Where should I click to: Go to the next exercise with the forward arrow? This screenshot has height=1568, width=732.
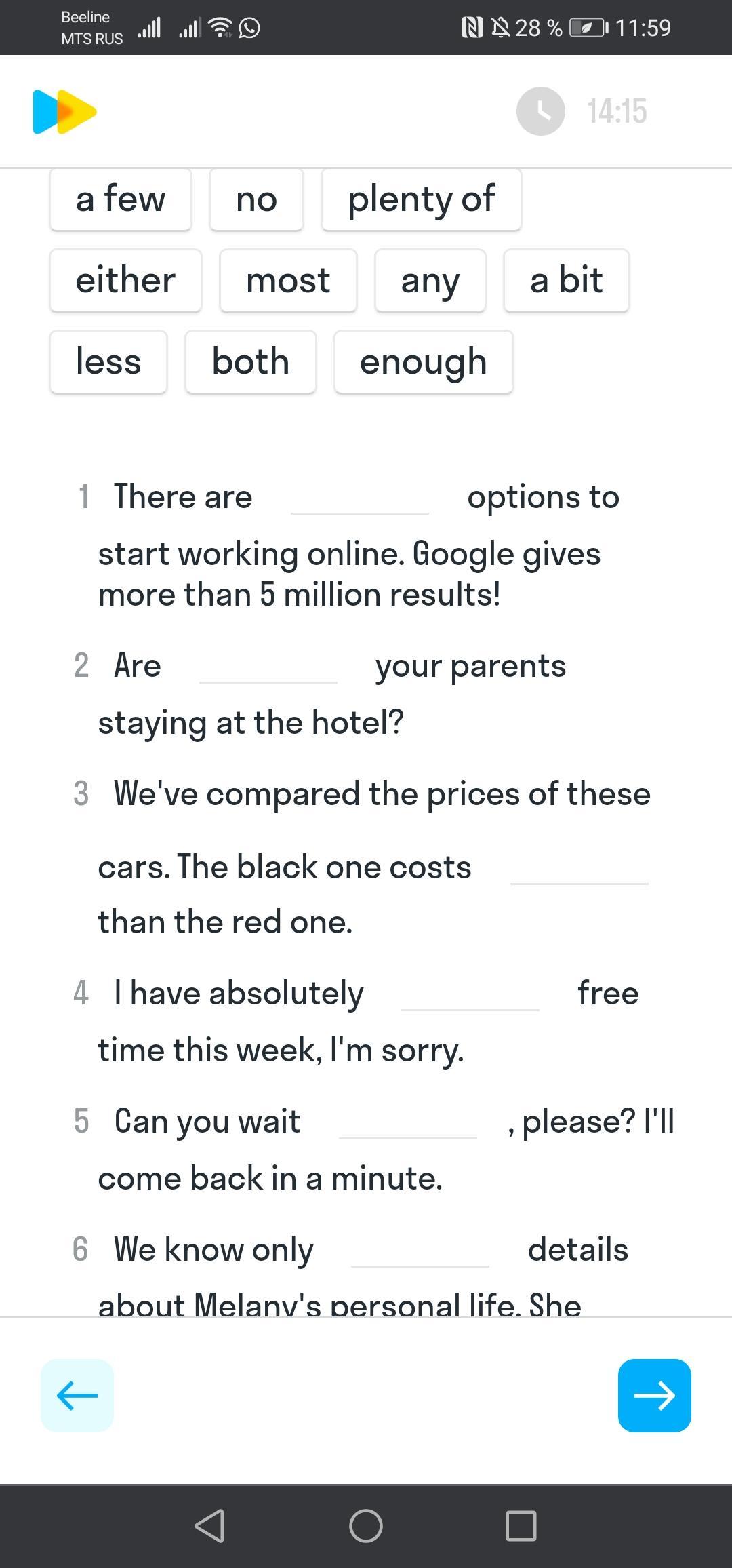[655, 1395]
